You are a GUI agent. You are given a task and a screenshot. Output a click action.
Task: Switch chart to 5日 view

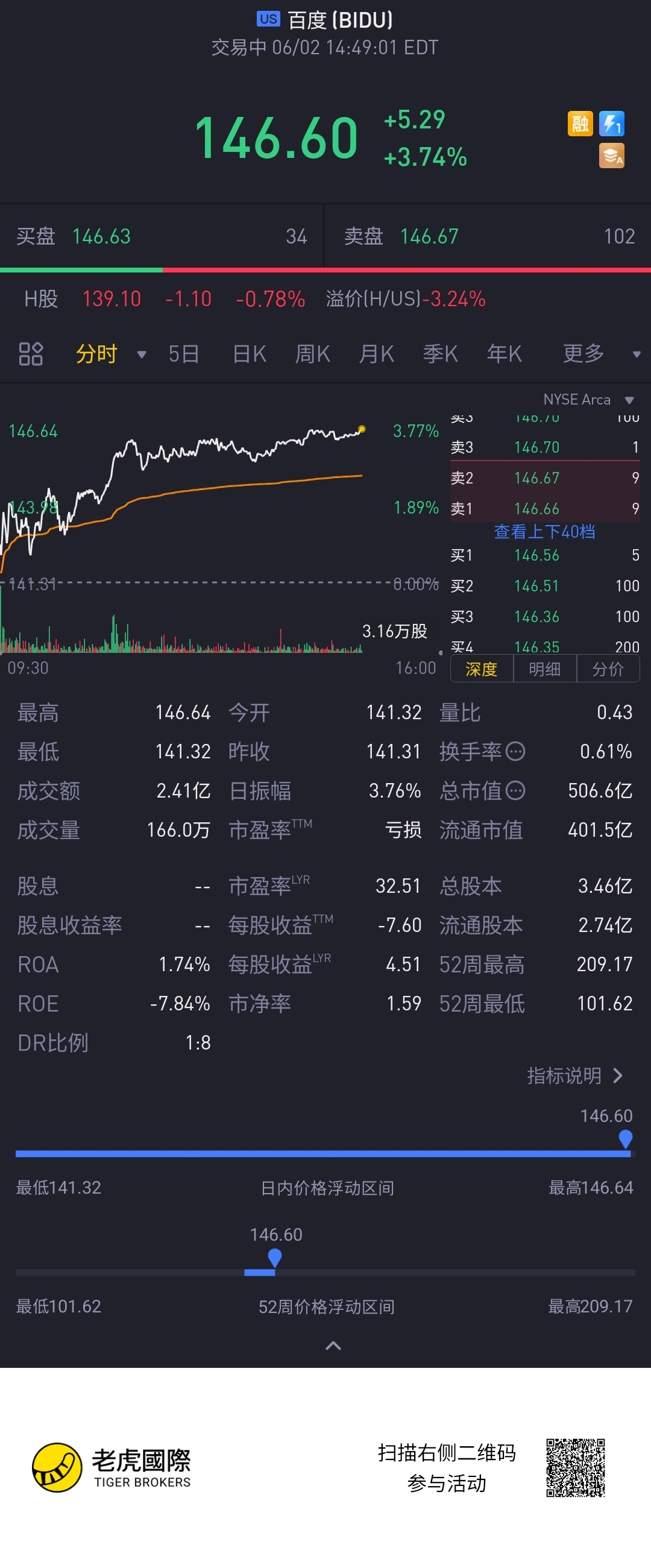click(x=183, y=354)
